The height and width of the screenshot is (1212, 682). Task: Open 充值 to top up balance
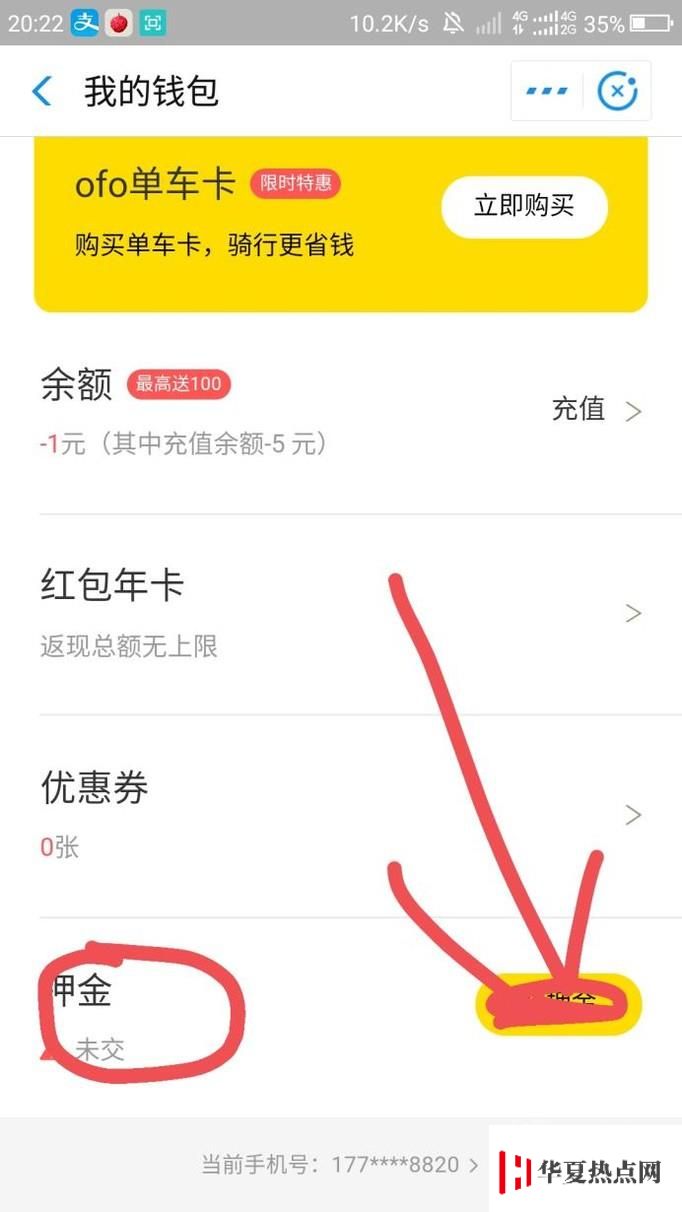pyautogui.click(x=595, y=410)
